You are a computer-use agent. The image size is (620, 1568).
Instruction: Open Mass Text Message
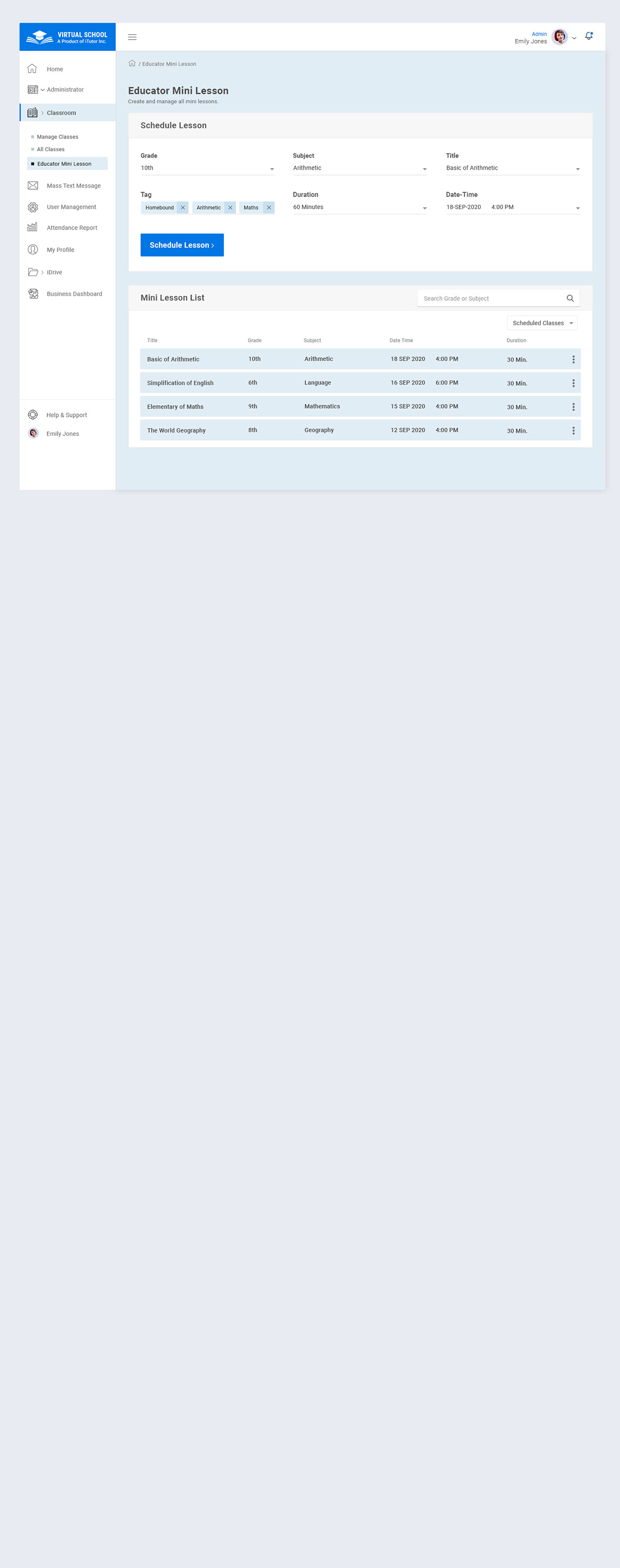pyautogui.click(x=73, y=186)
